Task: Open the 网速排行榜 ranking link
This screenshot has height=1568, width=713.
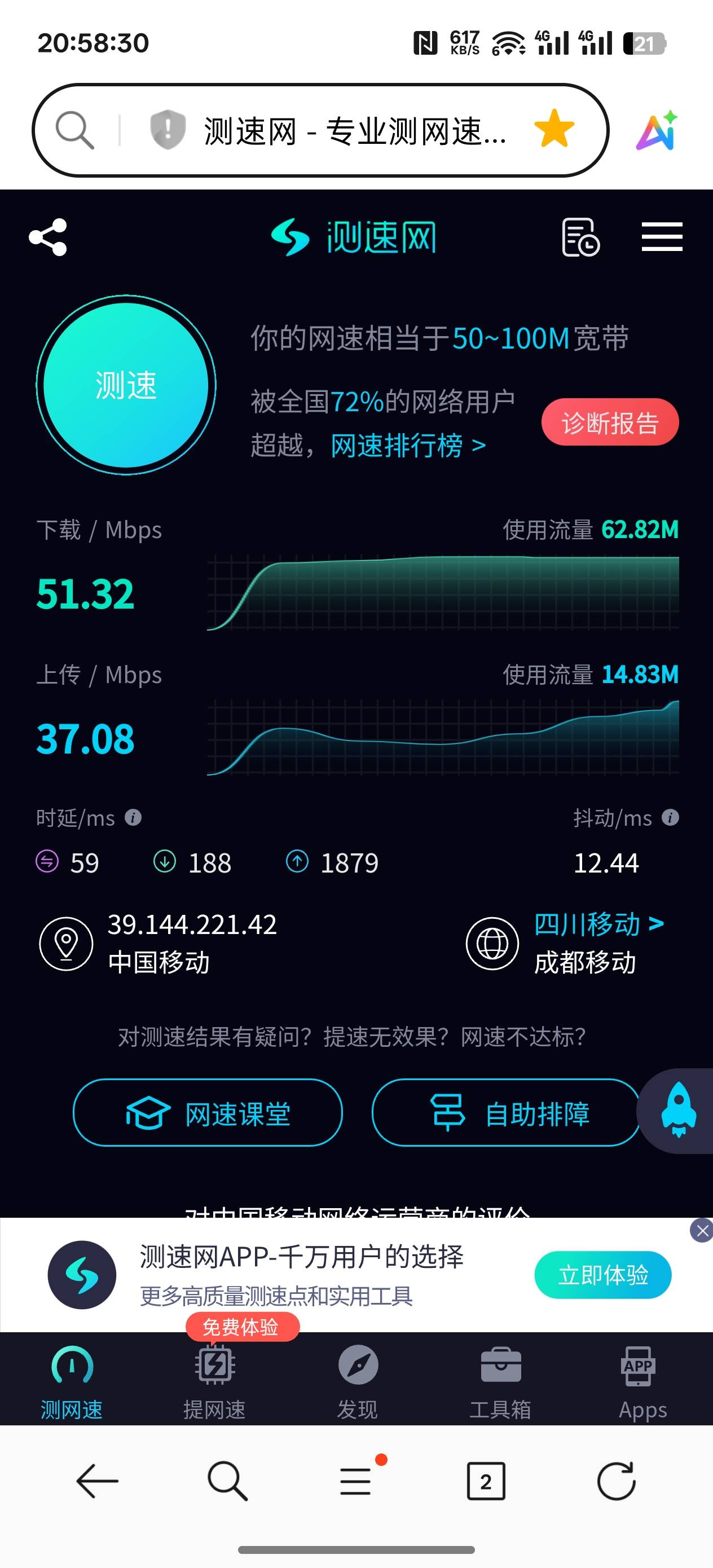Action: [408, 446]
